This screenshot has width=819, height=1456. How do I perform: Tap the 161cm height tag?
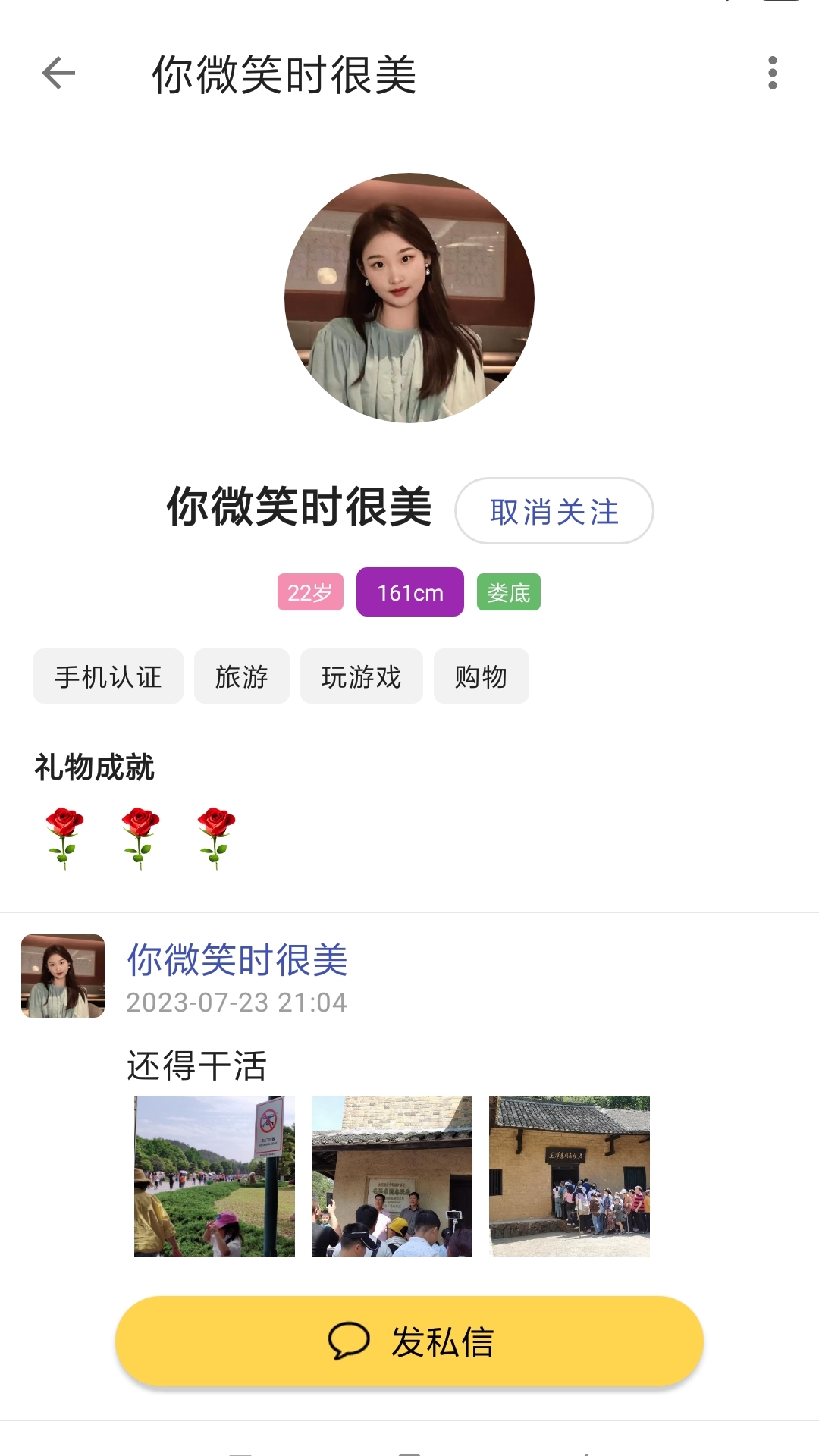coord(409,592)
